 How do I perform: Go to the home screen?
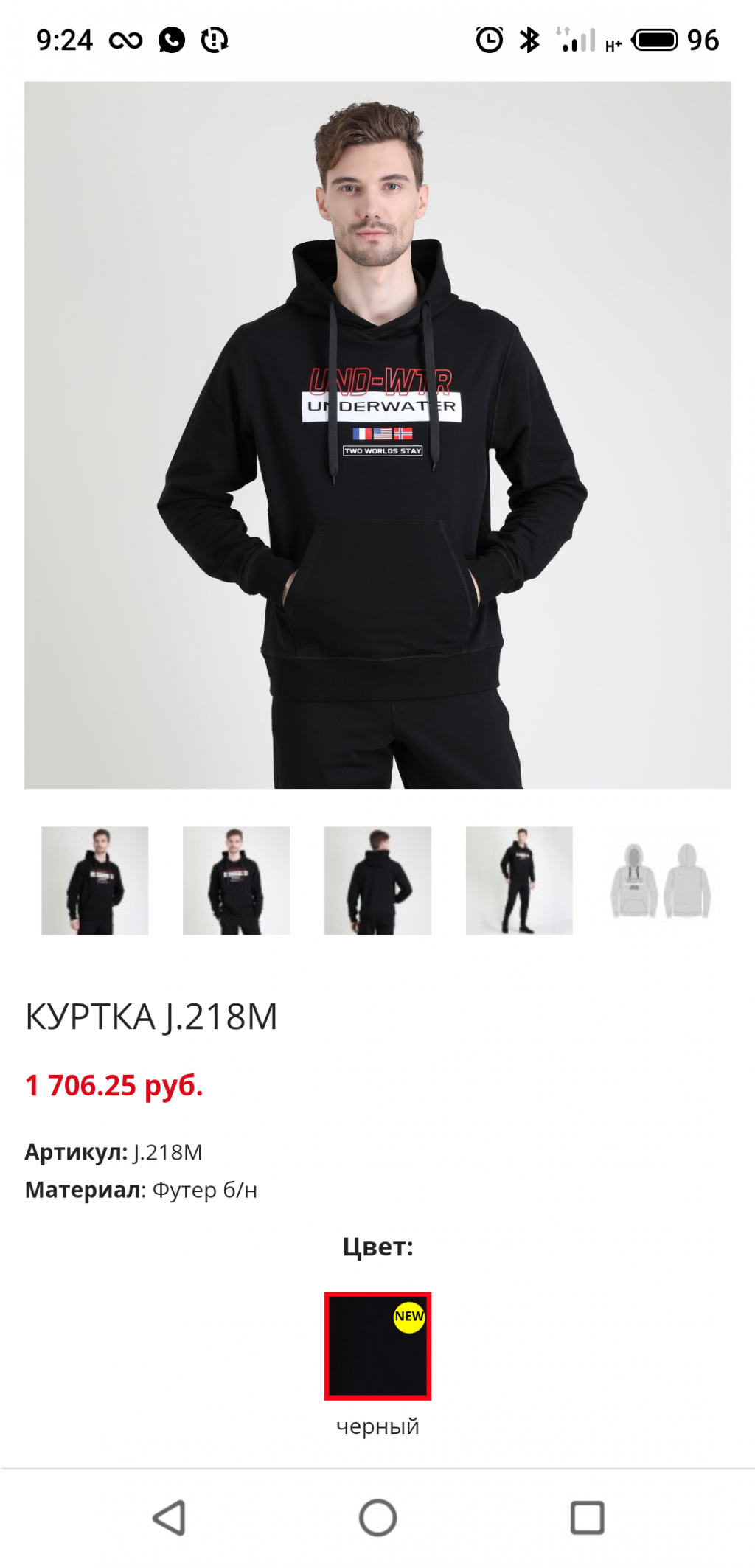(377, 1518)
